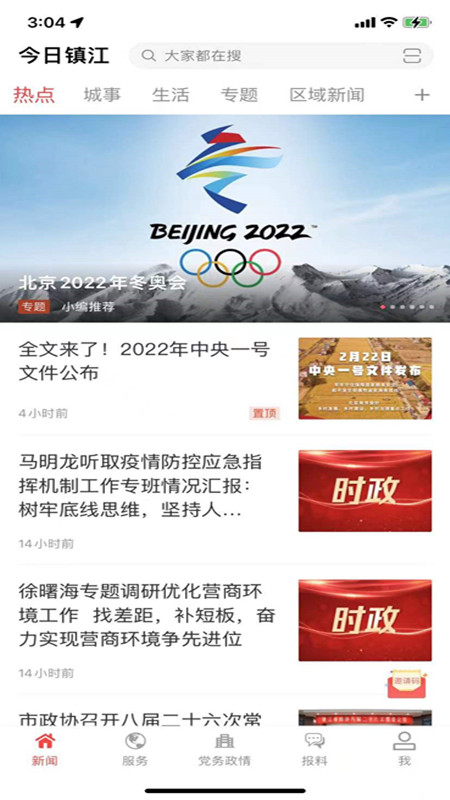Tap the 新闻 bottom tab
Screen dimensions: 450x800
[x=45, y=749]
